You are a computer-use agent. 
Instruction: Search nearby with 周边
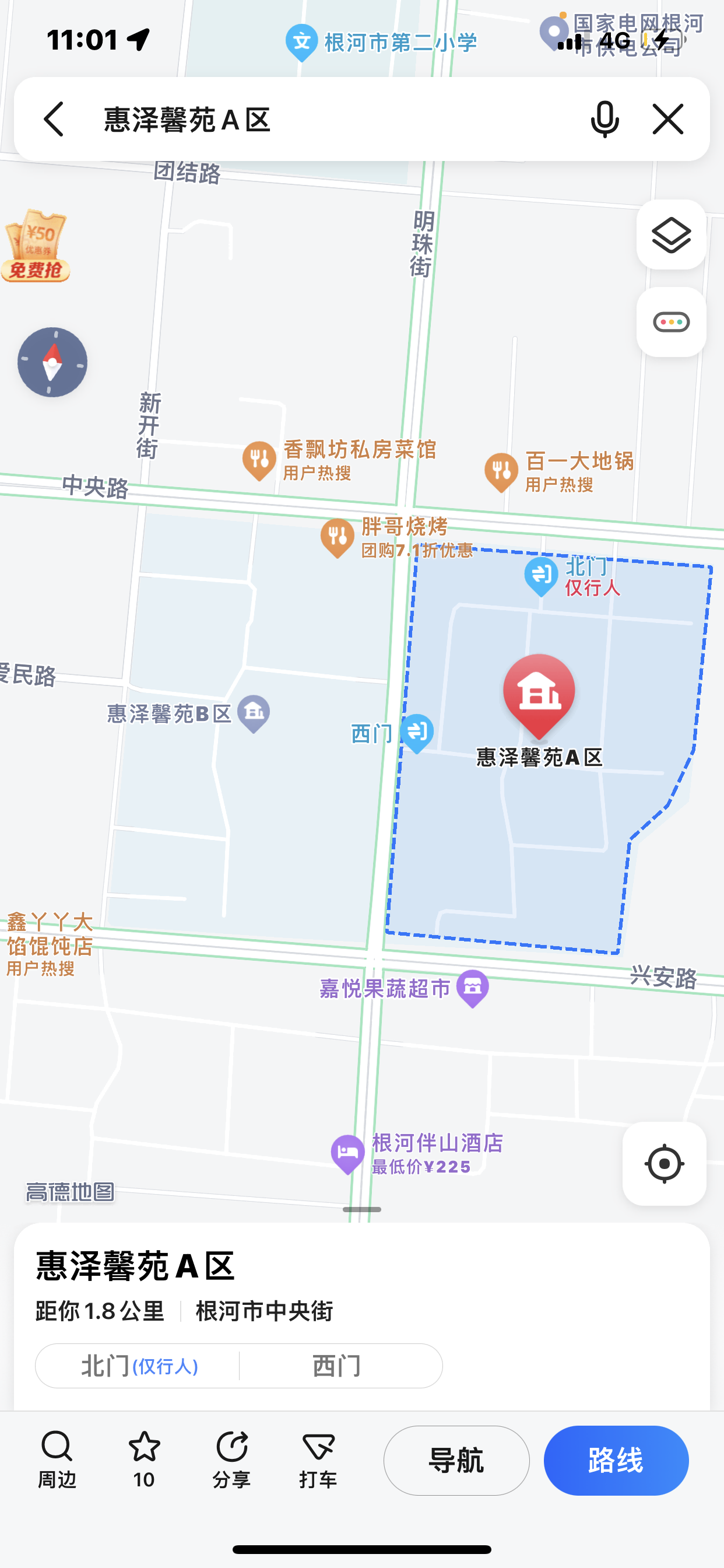tap(57, 1459)
